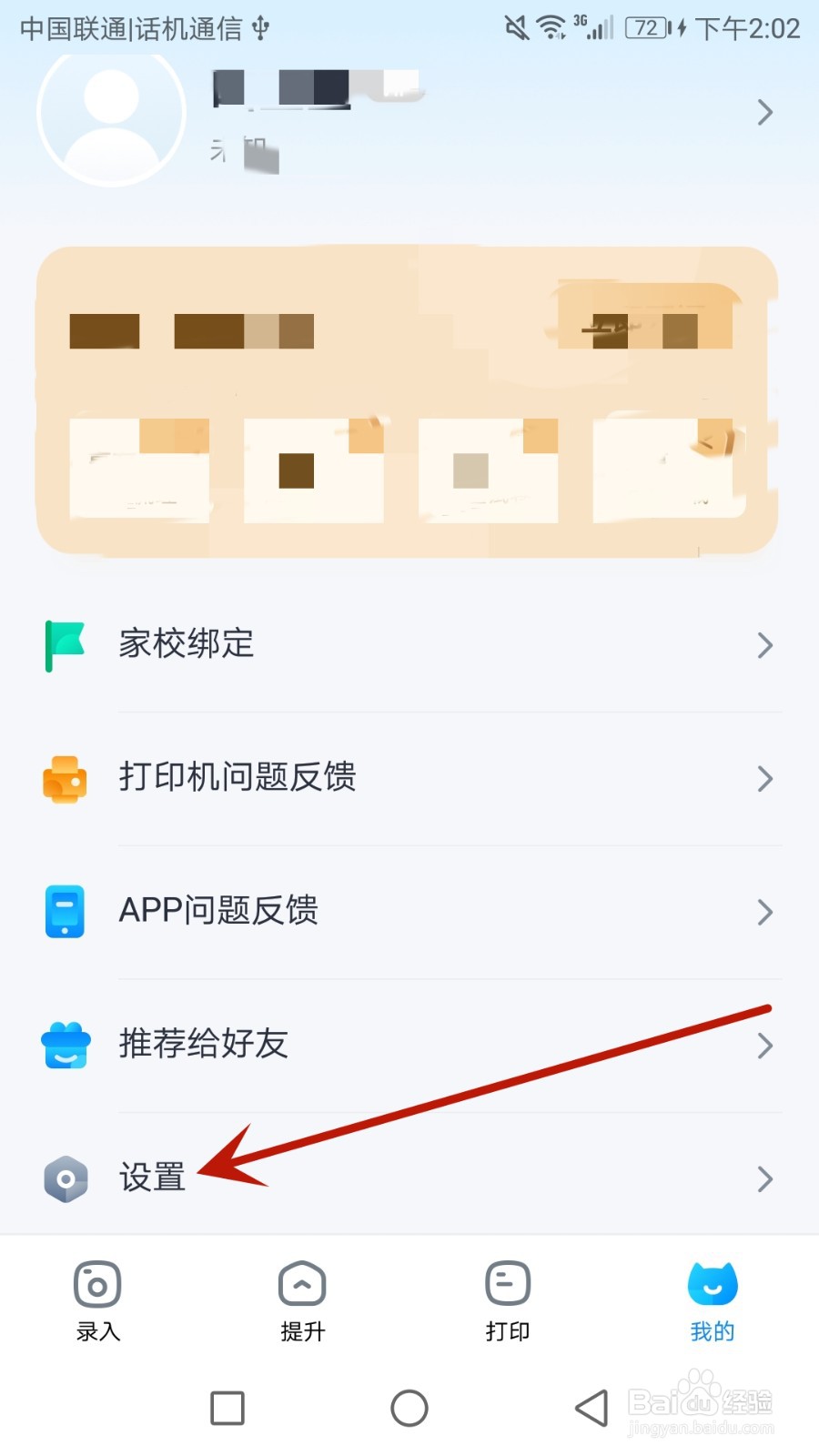Viewport: 819px width, 1456px height.
Task: Click the green flag icon beside 家校绑定
Action: [x=65, y=644]
